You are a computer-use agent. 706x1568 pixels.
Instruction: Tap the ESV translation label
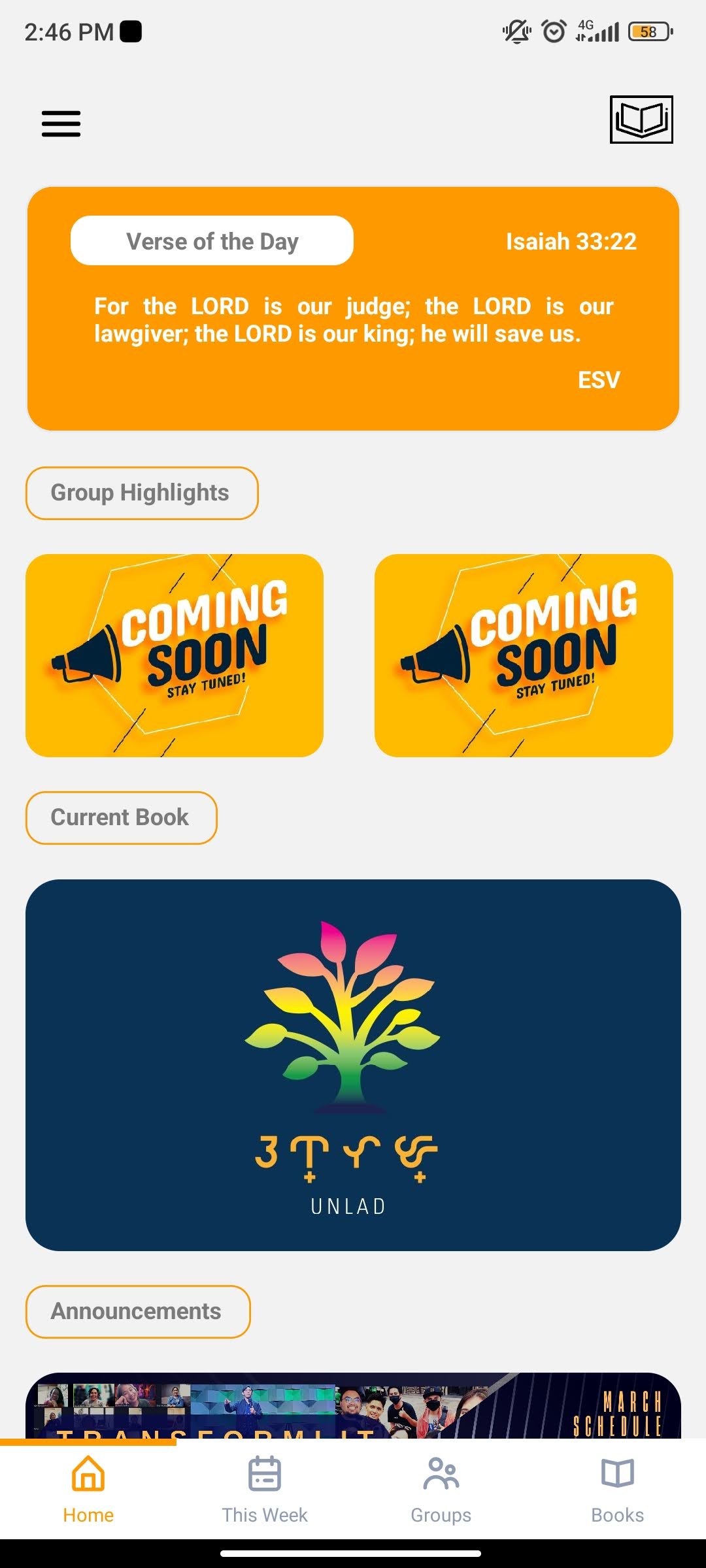click(598, 380)
